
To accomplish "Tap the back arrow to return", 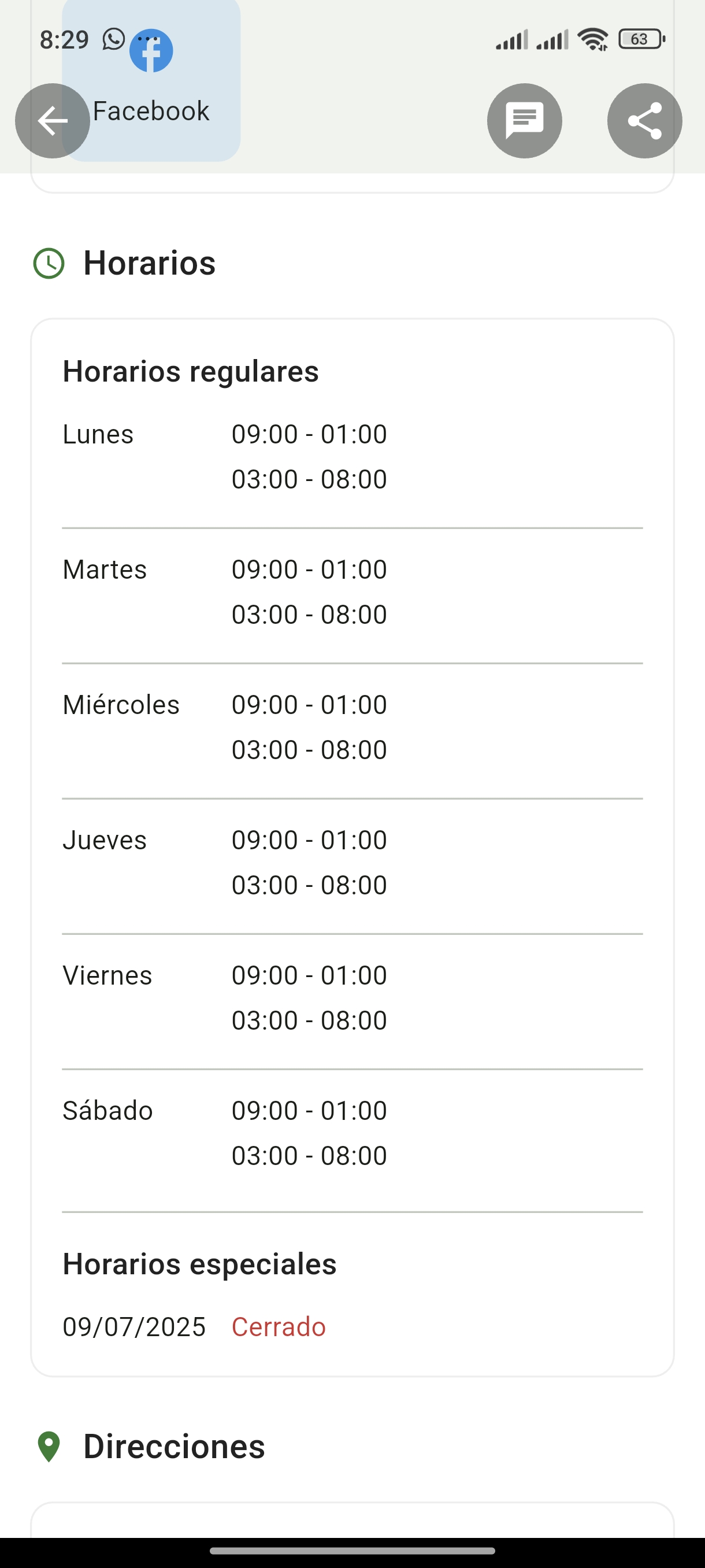I will pyautogui.click(x=51, y=120).
